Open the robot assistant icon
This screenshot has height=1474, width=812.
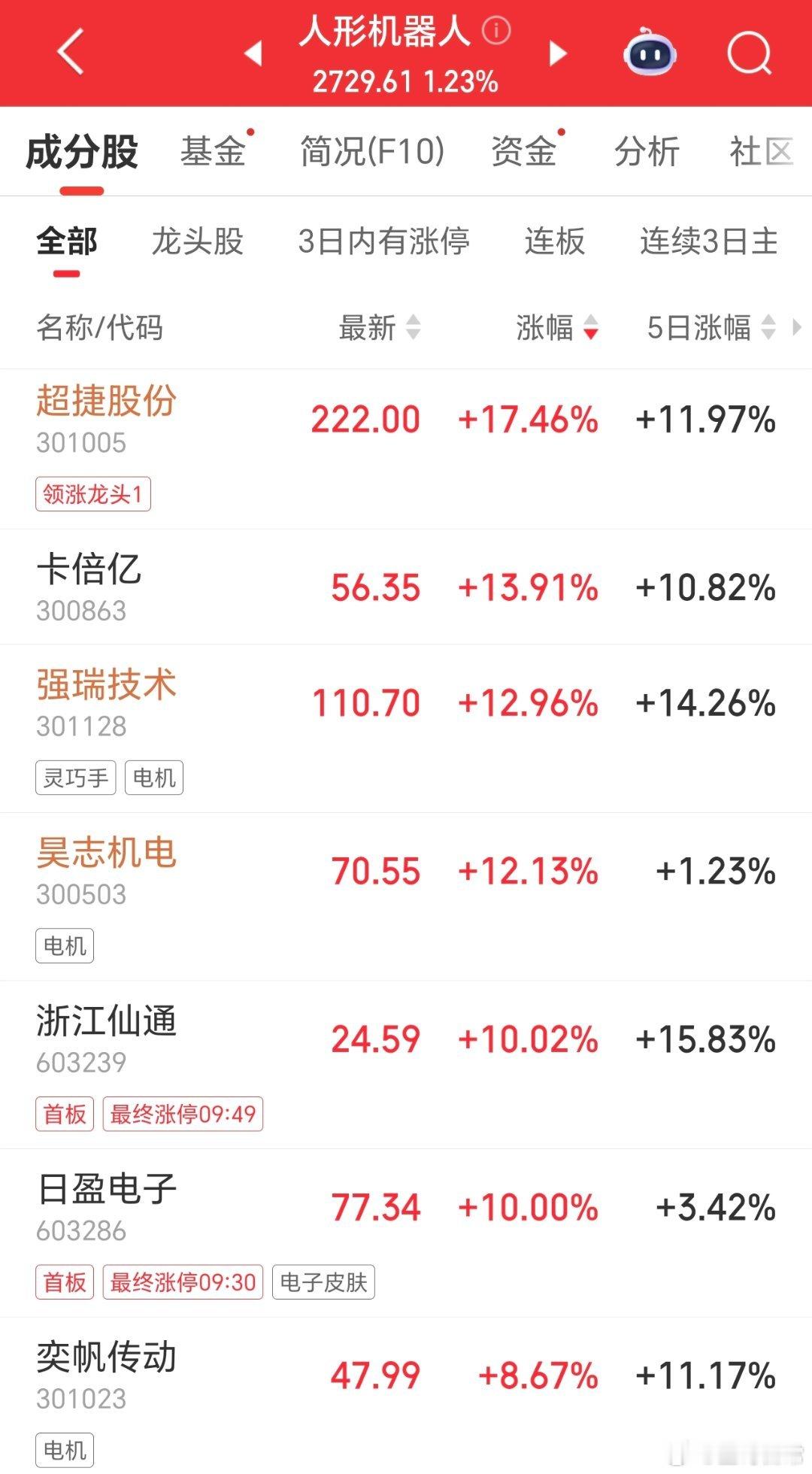650,52
